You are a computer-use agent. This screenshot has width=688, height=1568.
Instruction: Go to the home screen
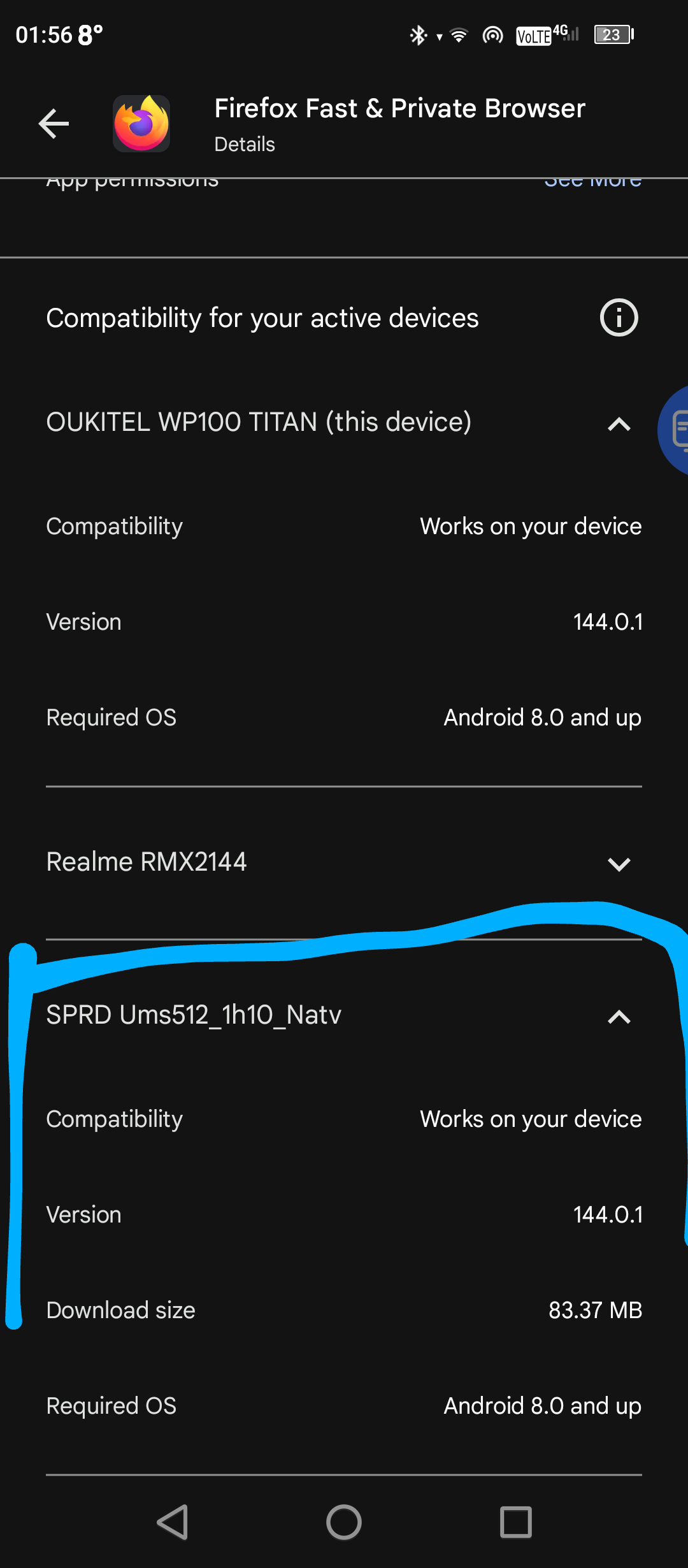point(344,1522)
